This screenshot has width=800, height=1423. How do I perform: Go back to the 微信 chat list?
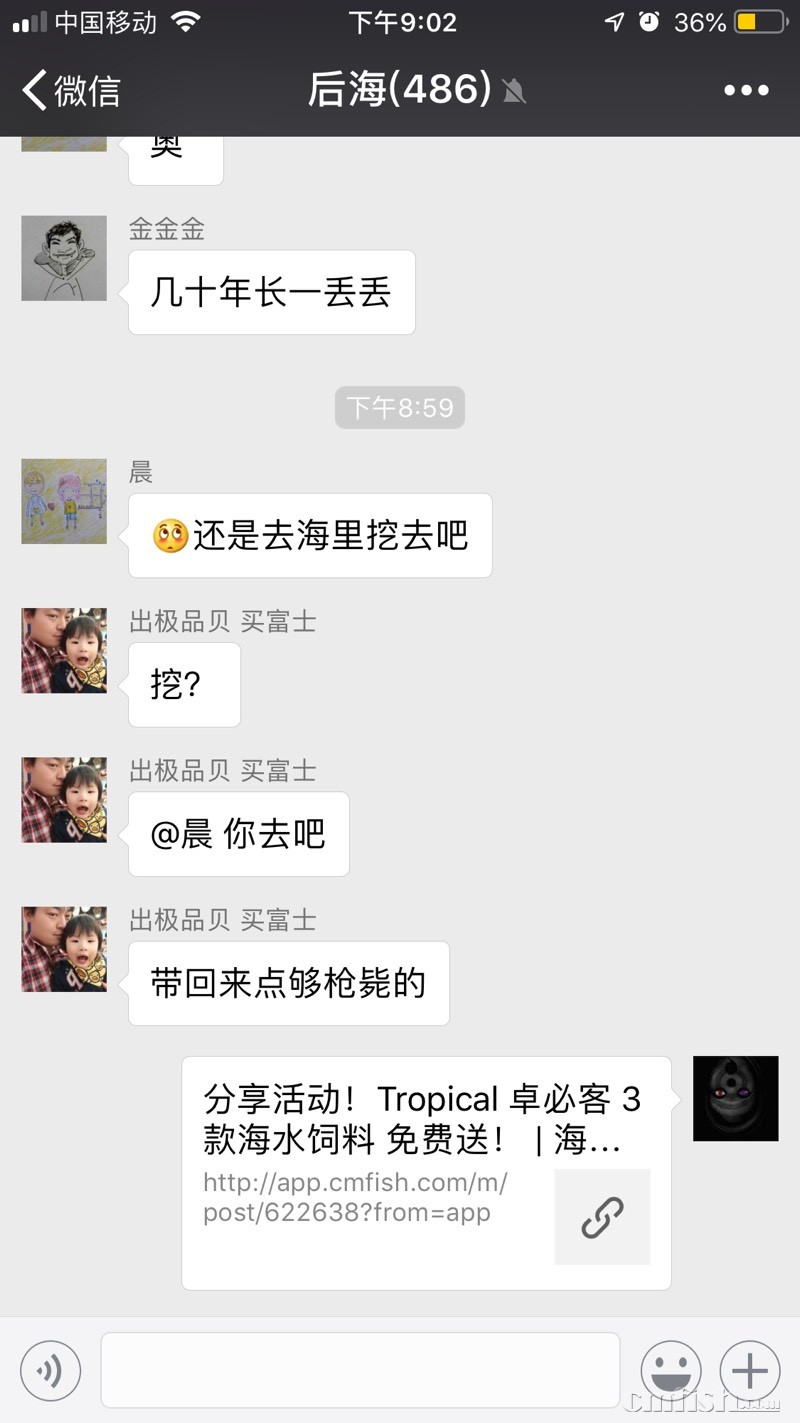tap(70, 91)
